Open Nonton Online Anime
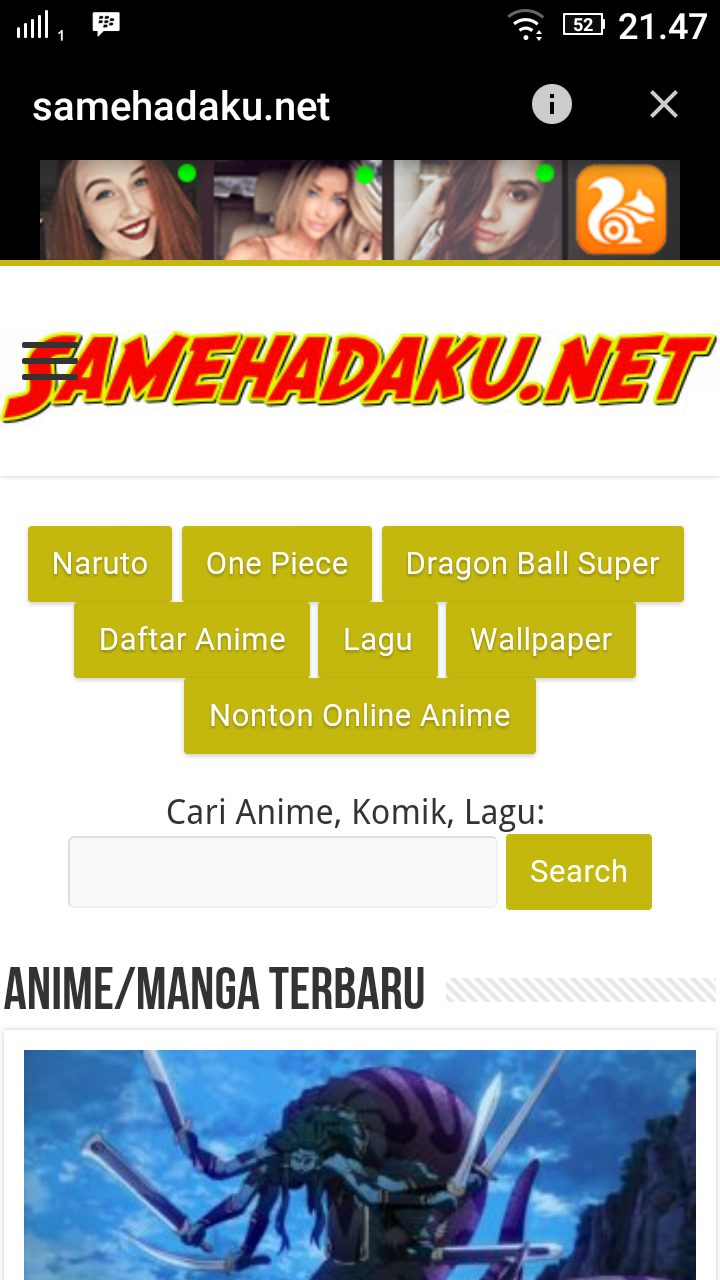Screen dimensions: 720x1280 point(360,716)
